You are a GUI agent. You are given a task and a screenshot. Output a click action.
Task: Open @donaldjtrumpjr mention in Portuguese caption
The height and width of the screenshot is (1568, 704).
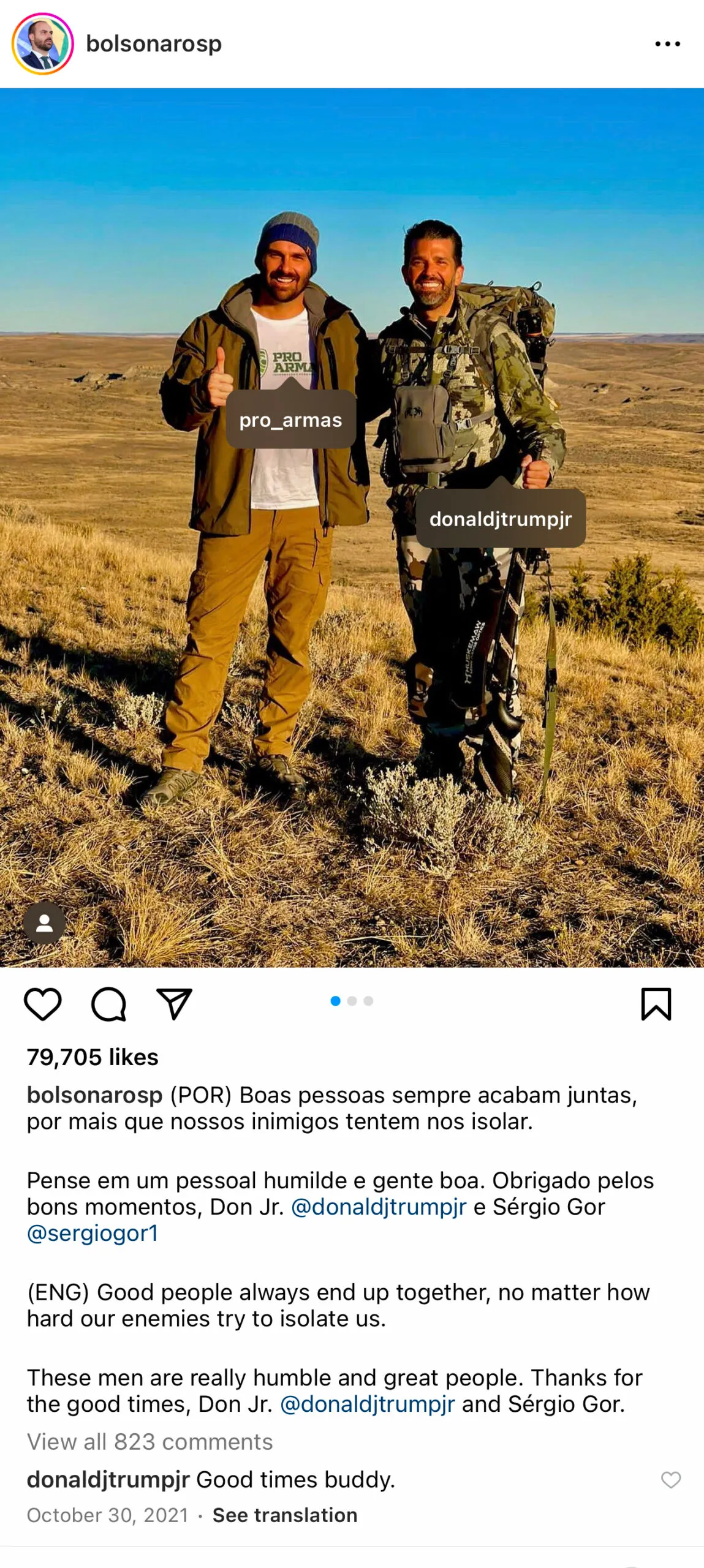click(379, 1207)
